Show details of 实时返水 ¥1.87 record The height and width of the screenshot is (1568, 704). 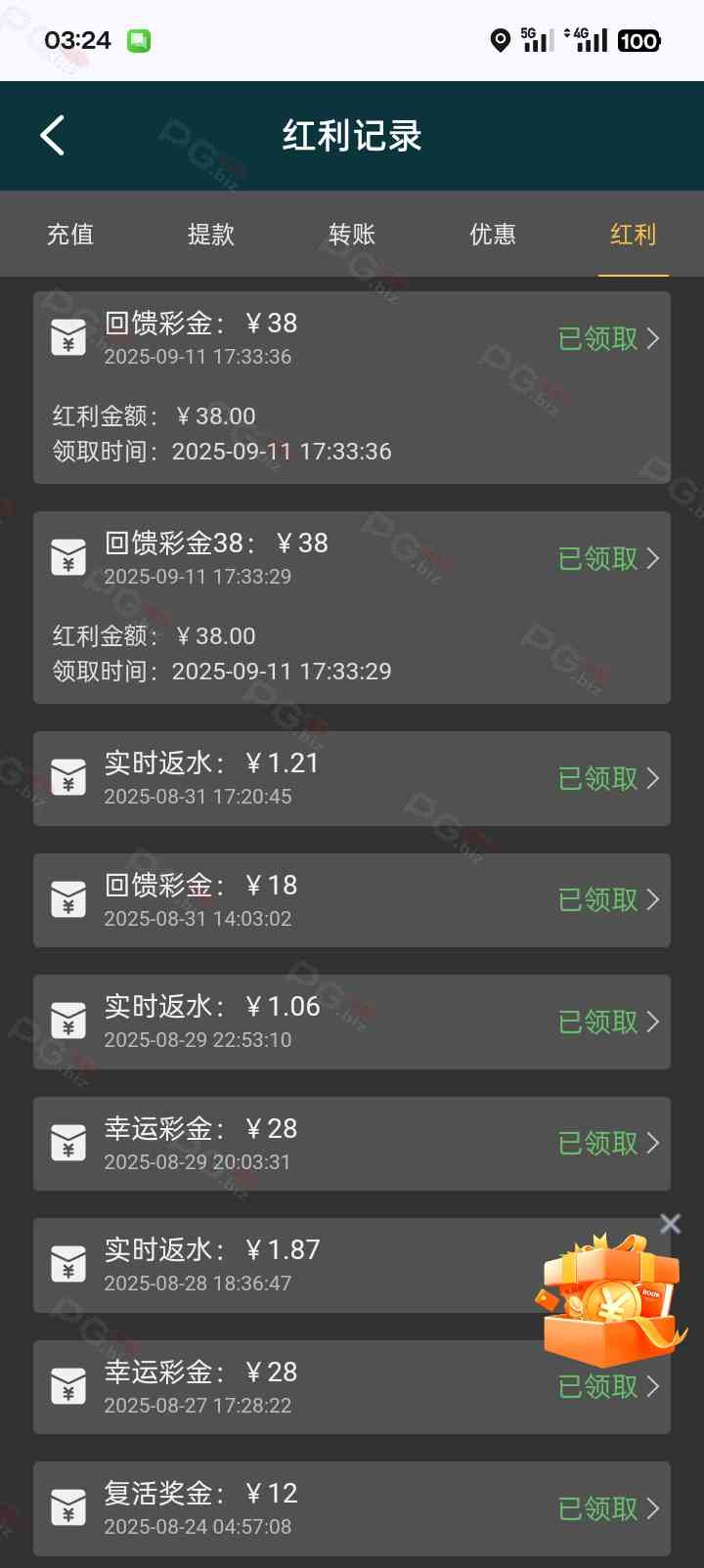[293, 1265]
